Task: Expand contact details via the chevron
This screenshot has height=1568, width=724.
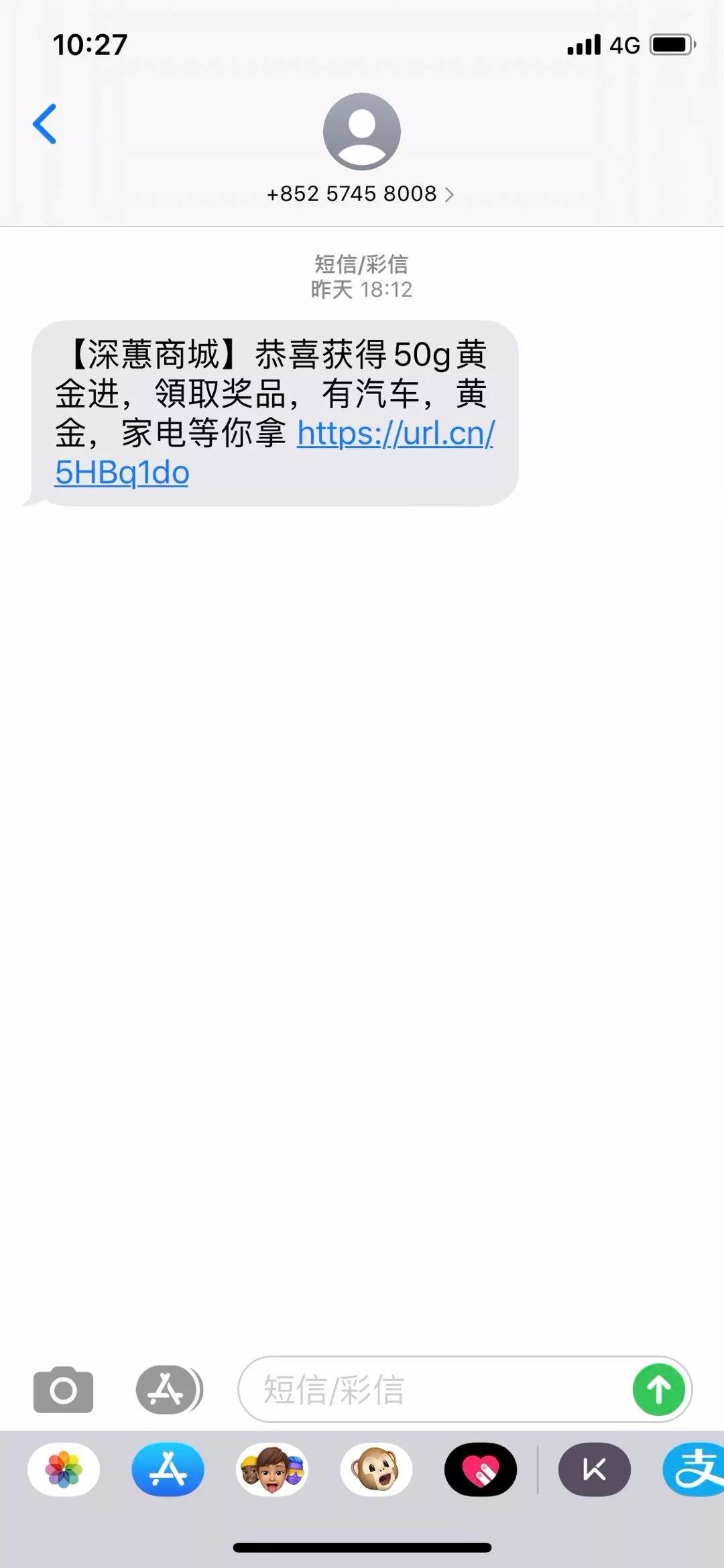Action: point(448,194)
